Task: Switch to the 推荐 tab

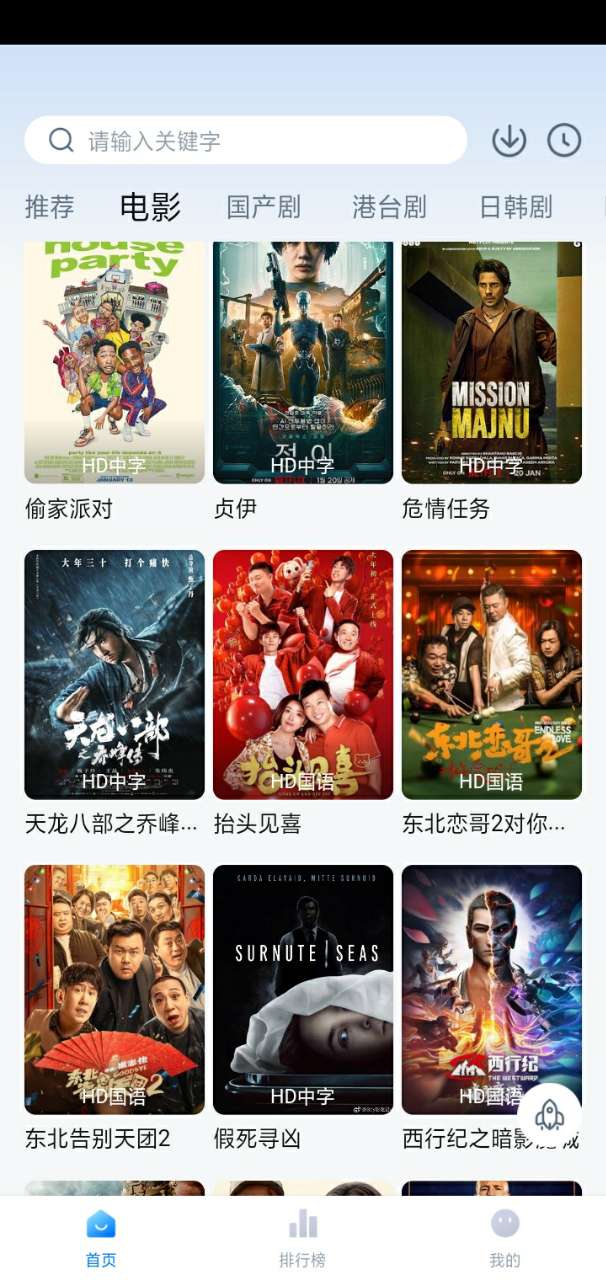Action: pos(49,207)
